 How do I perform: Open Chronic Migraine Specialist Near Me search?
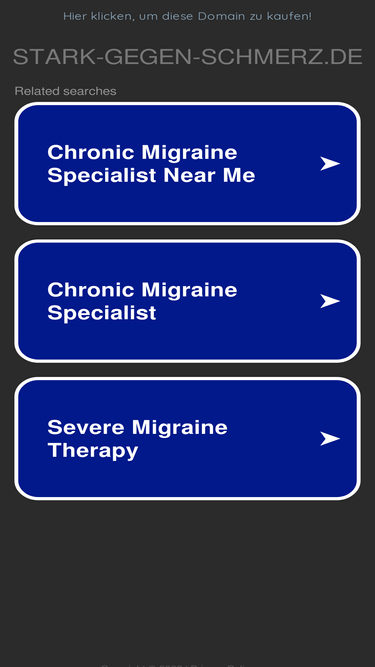click(x=188, y=164)
